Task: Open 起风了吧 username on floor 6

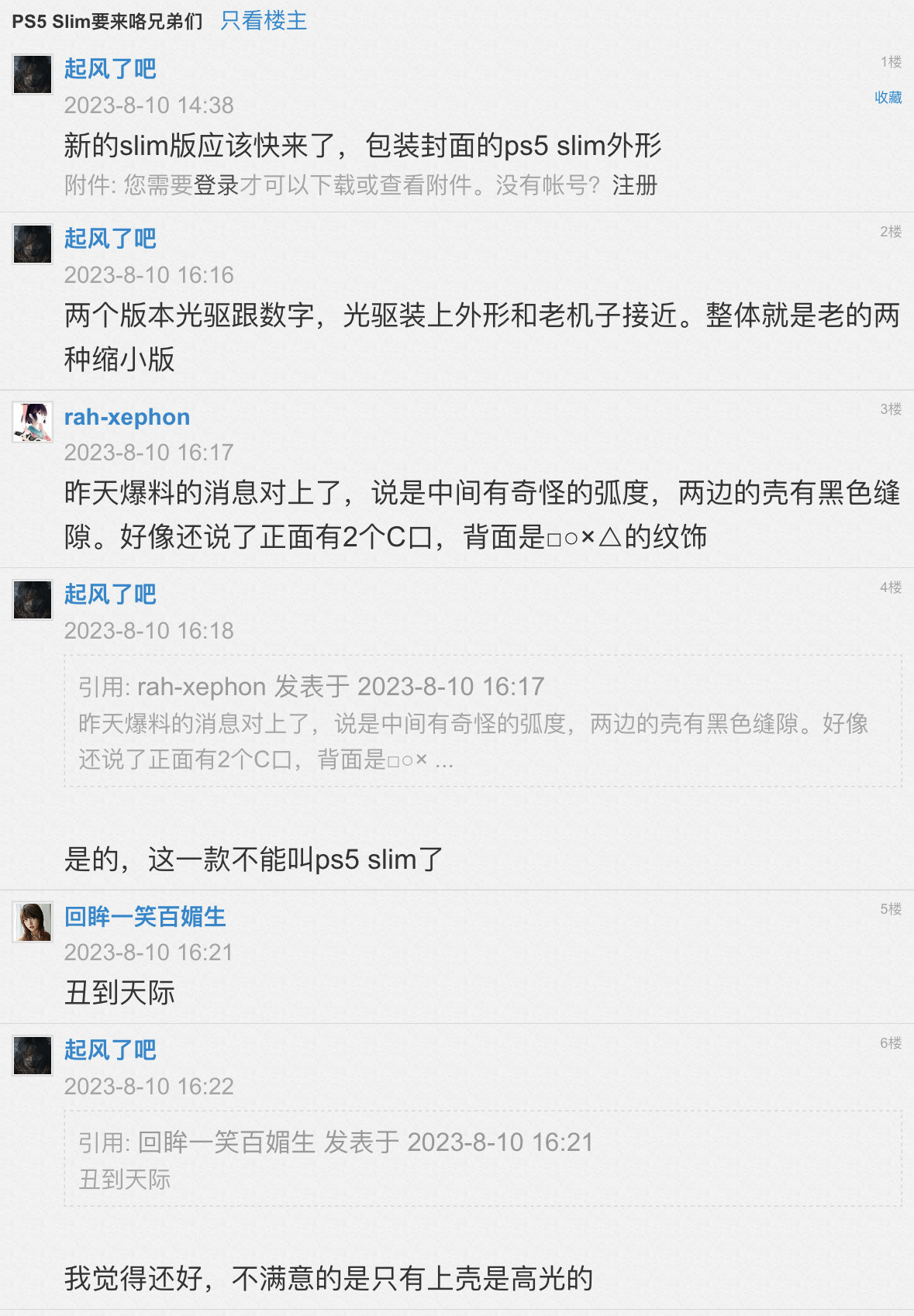Action: [110, 1050]
